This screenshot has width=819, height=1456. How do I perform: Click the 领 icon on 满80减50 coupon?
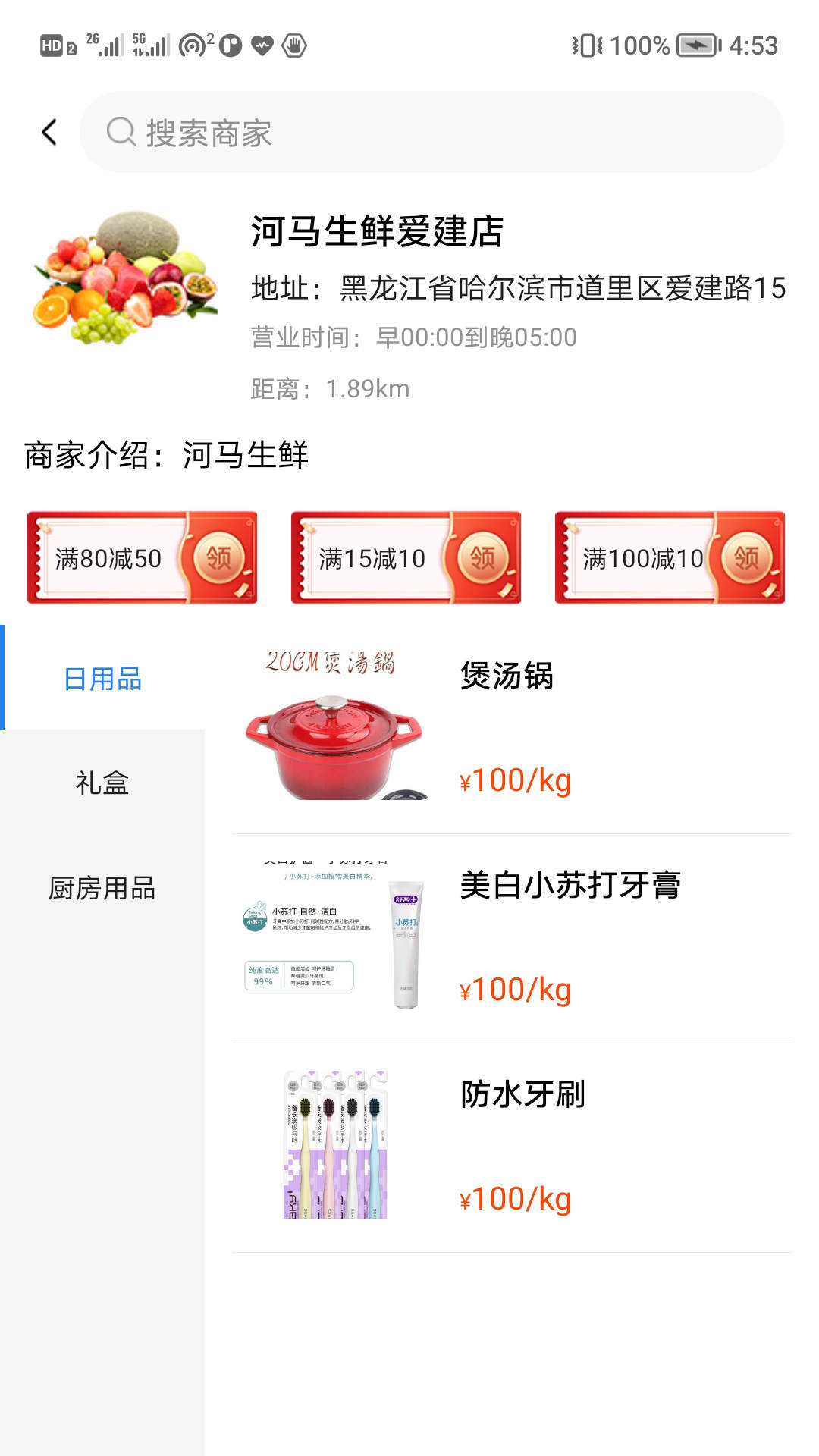218,557
